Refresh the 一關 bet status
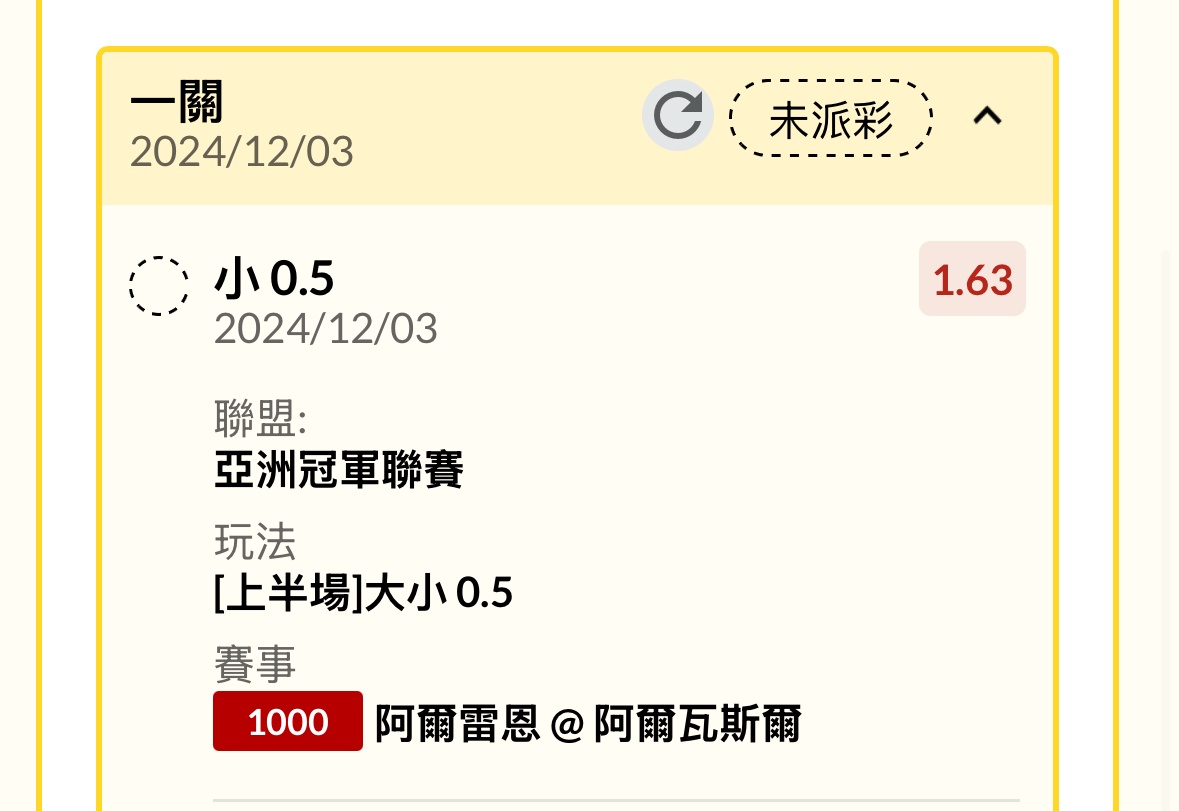Image resolution: width=1179 pixels, height=811 pixels. click(677, 116)
